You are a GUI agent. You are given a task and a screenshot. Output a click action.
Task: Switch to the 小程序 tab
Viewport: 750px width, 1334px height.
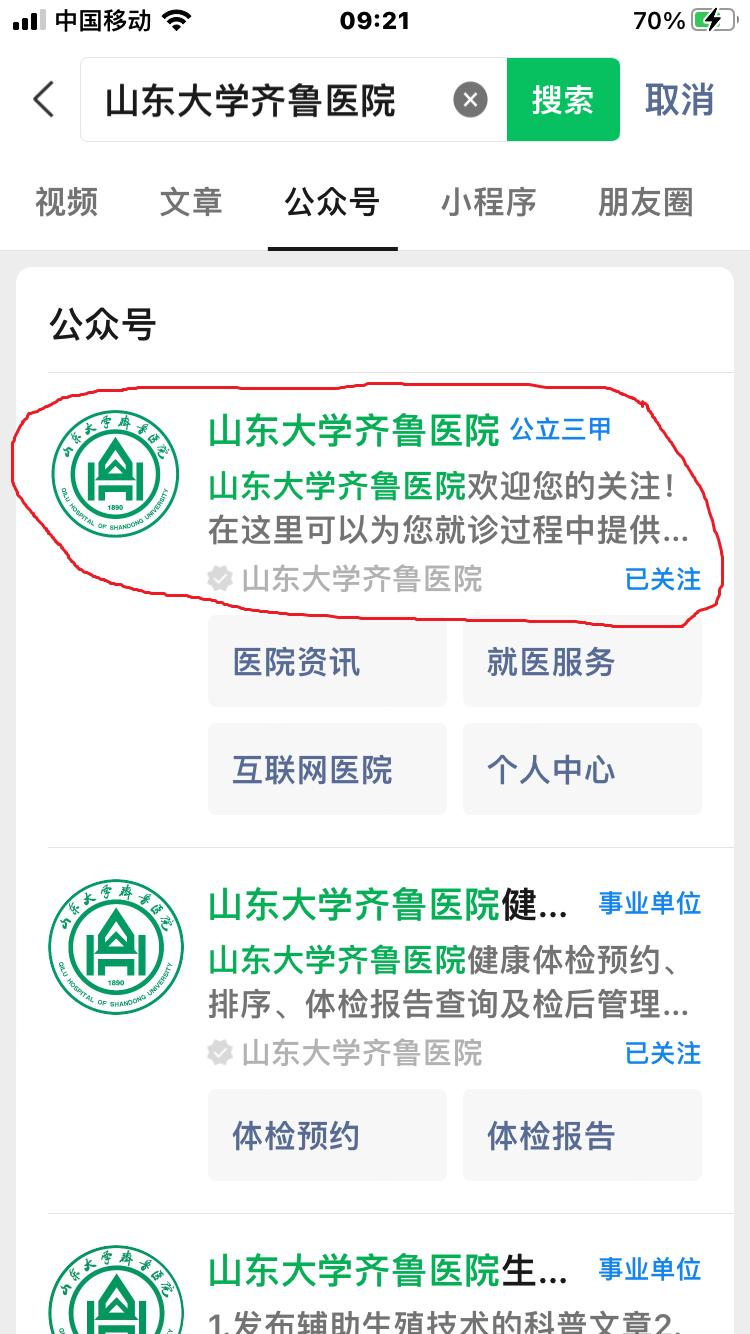point(489,202)
